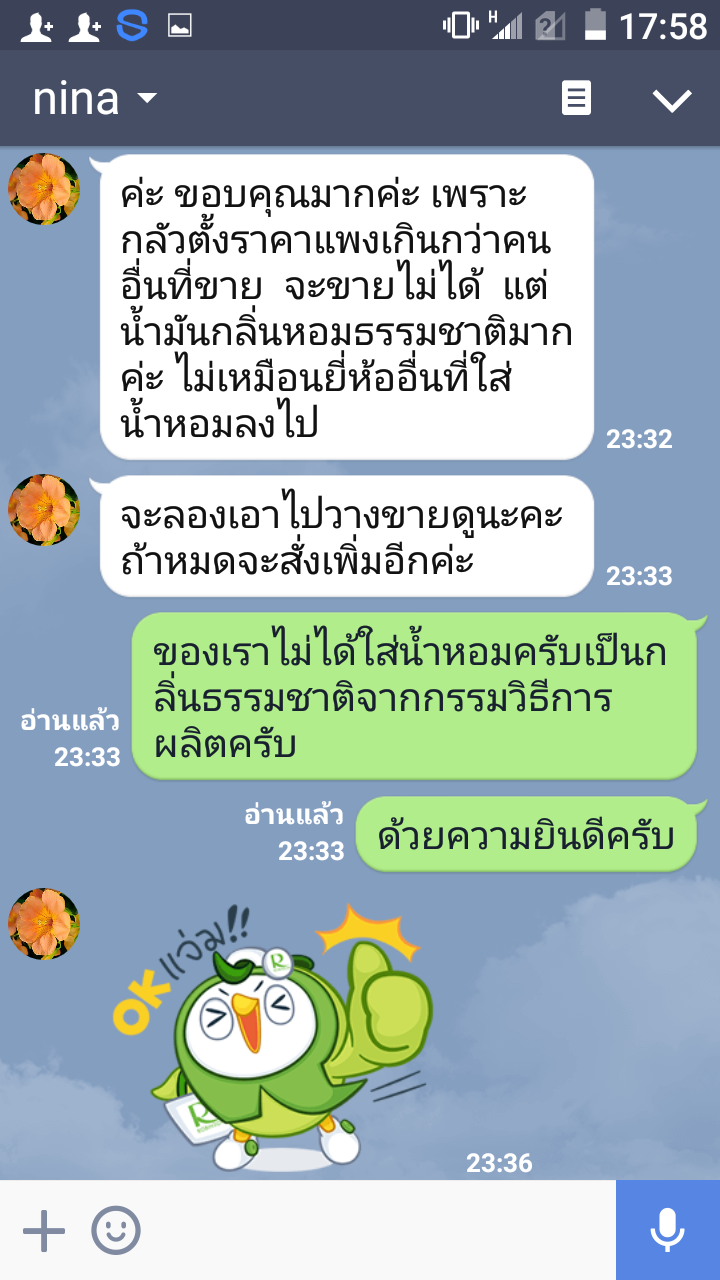The height and width of the screenshot is (1280, 720).
Task: Open the emoji sticker picker
Action: [x=116, y=1230]
